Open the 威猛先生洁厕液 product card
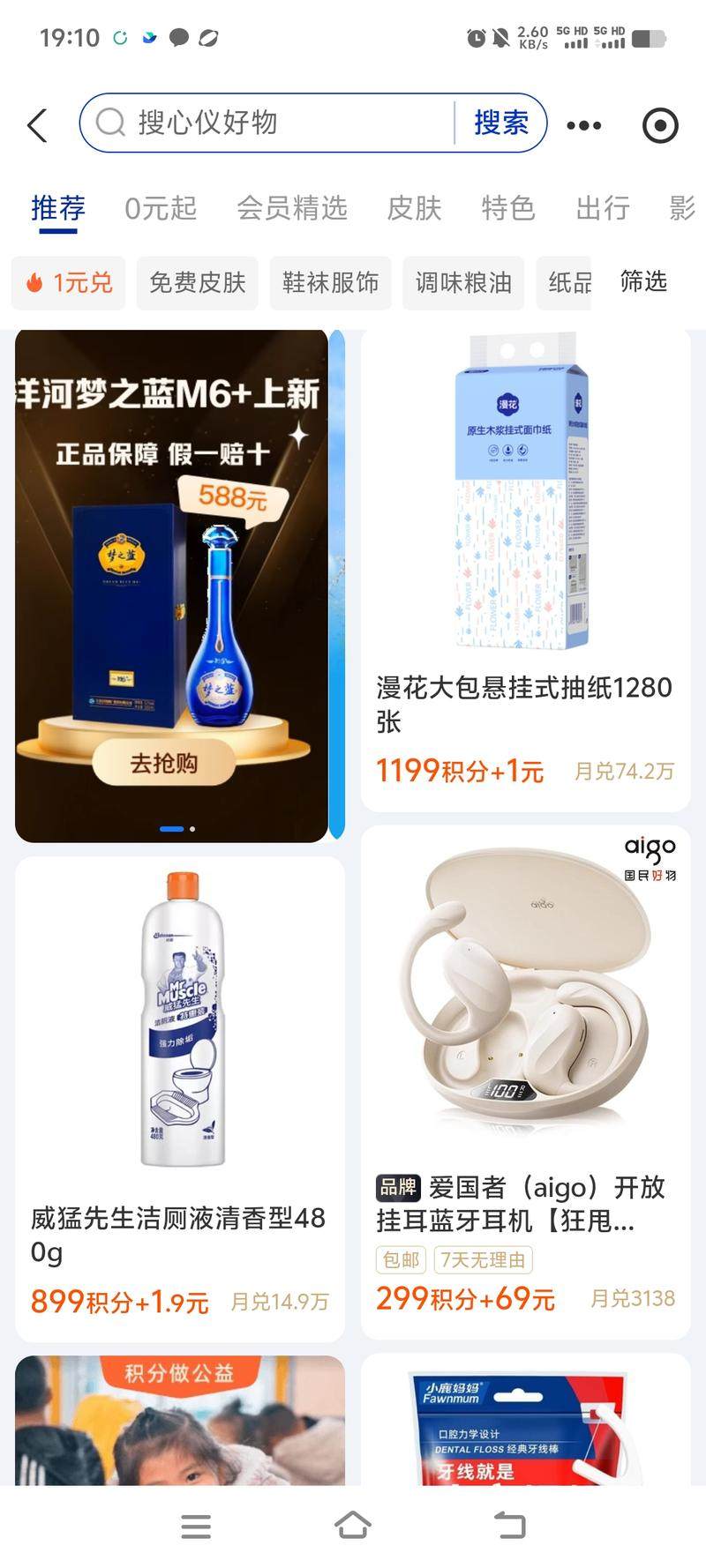Viewport: 706px width, 1568px height. click(x=179, y=1098)
